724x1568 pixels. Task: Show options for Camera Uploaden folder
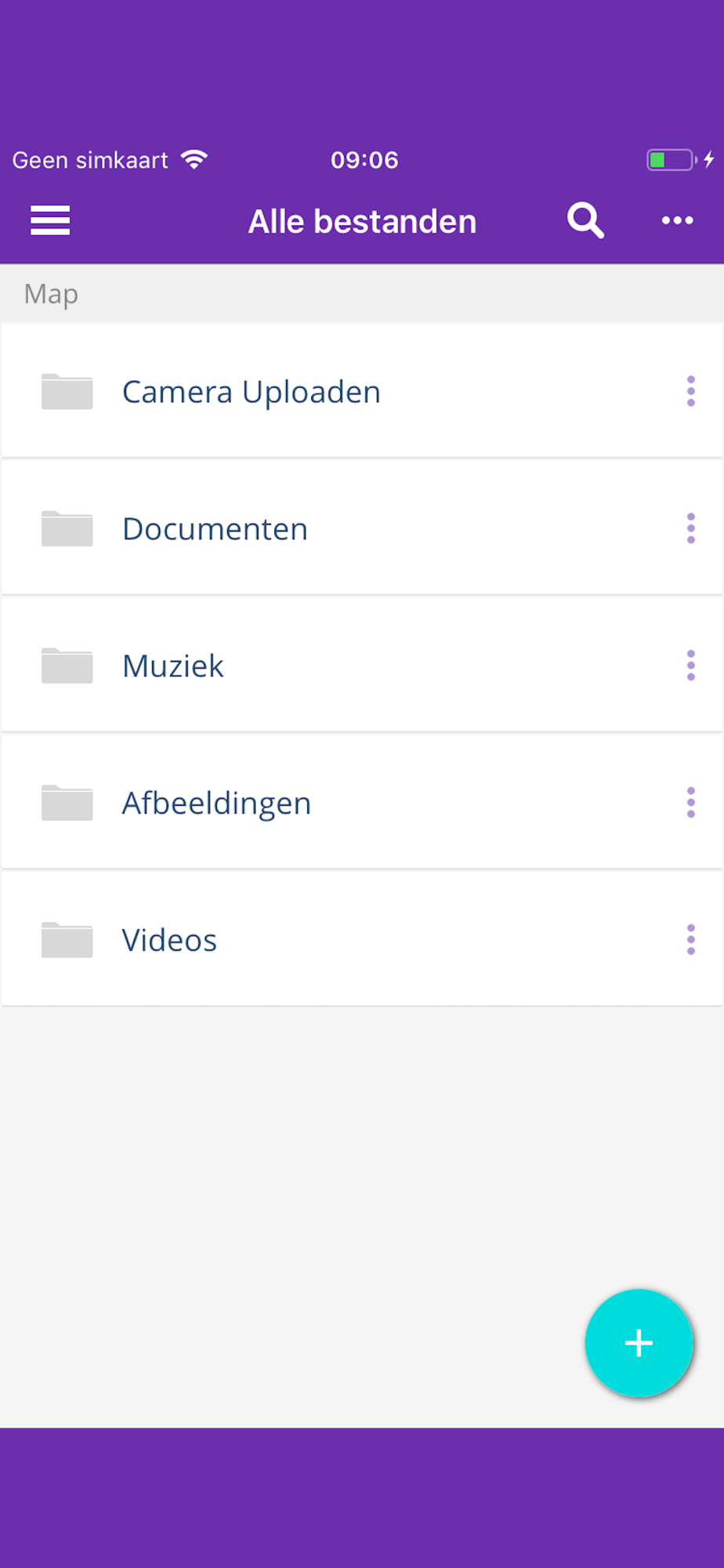690,391
